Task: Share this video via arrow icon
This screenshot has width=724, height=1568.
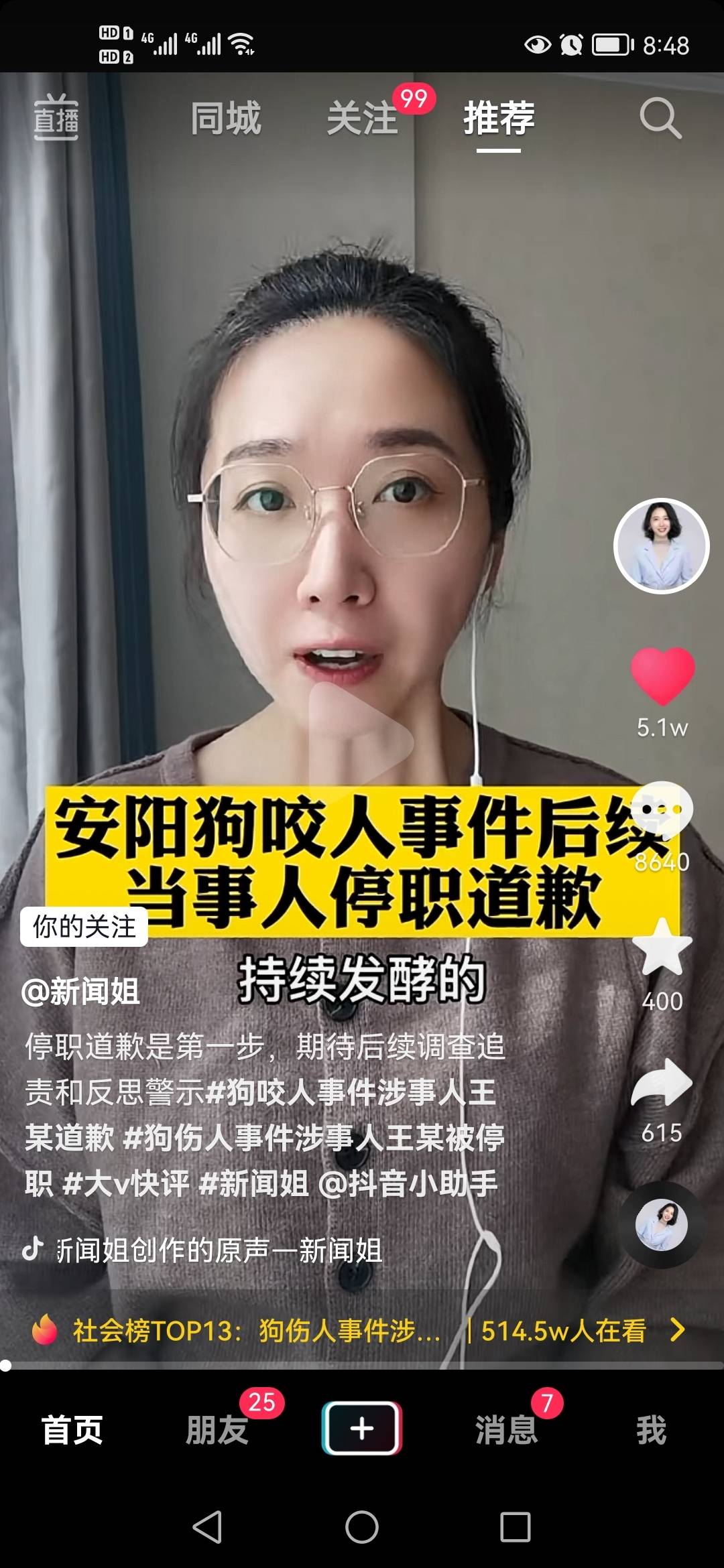Action: (662, 1082)
